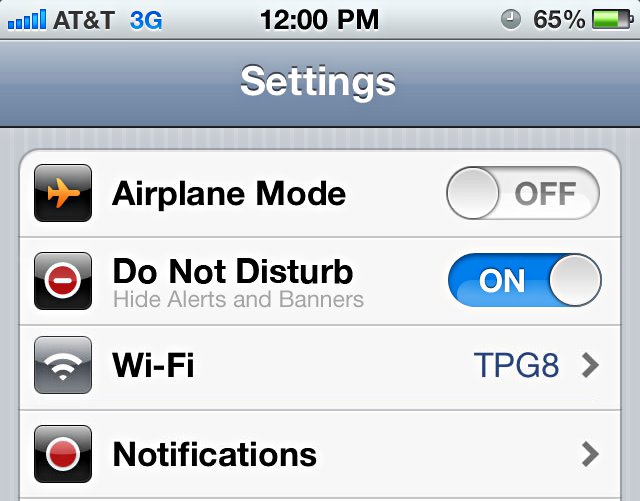
Task: Turn on Airplane Mode switch
Action: pyautogui.click(x=522, y=193)
